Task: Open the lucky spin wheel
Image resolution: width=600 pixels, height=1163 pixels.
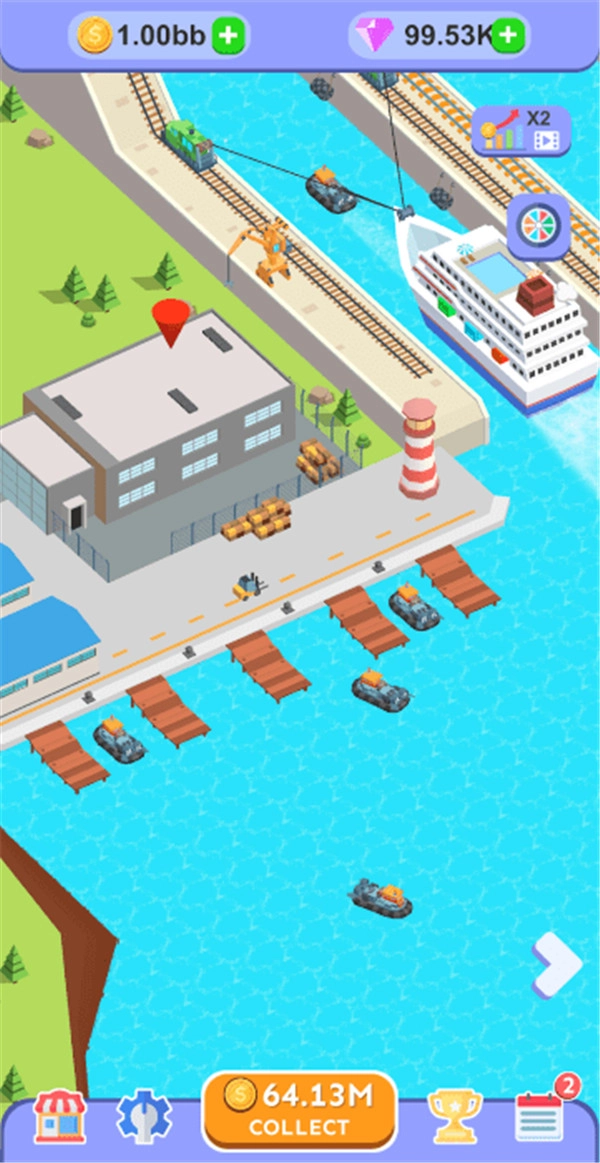Action: tap(538, 227)
